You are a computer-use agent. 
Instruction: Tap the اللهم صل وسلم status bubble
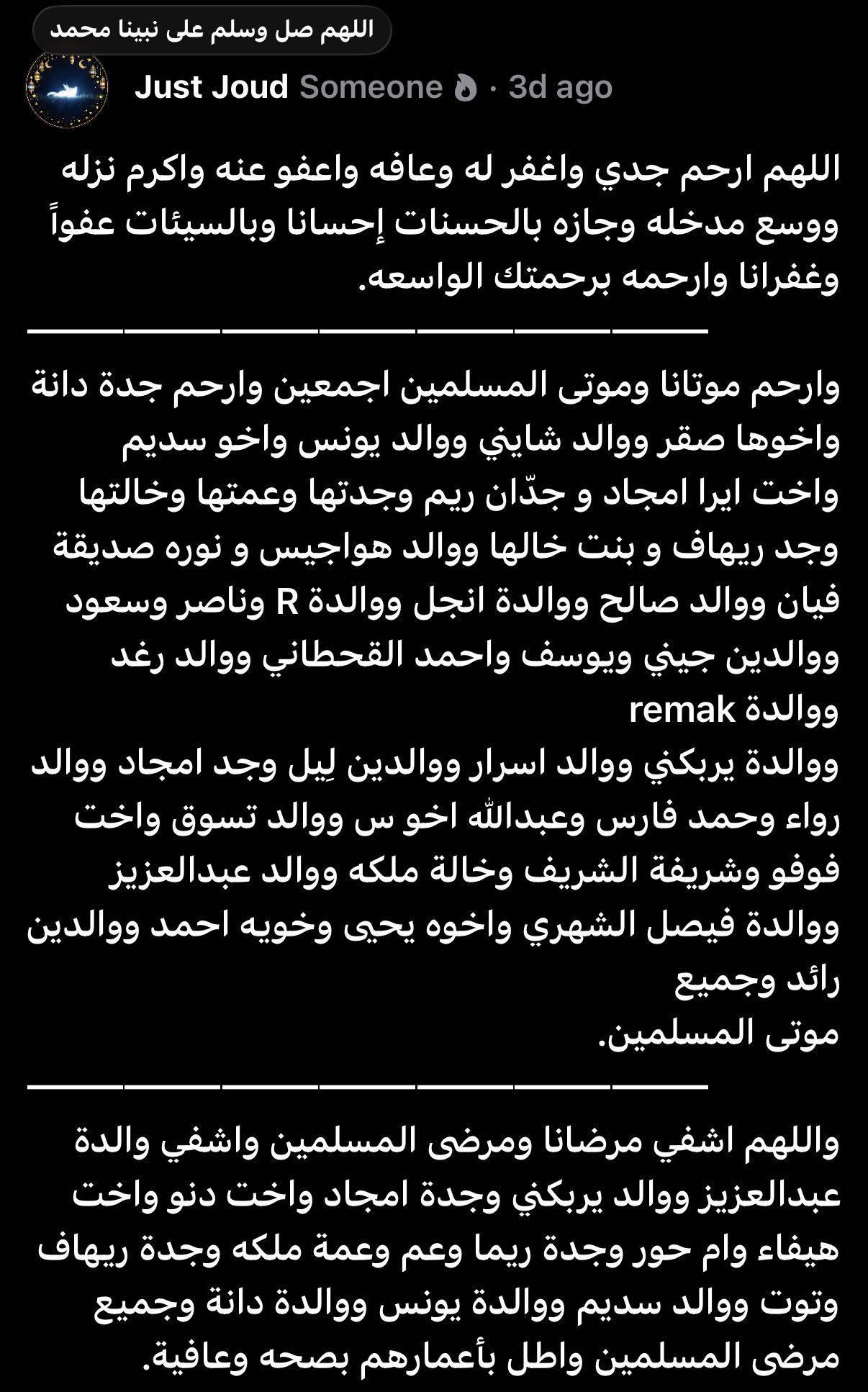(x=212, y=30)
